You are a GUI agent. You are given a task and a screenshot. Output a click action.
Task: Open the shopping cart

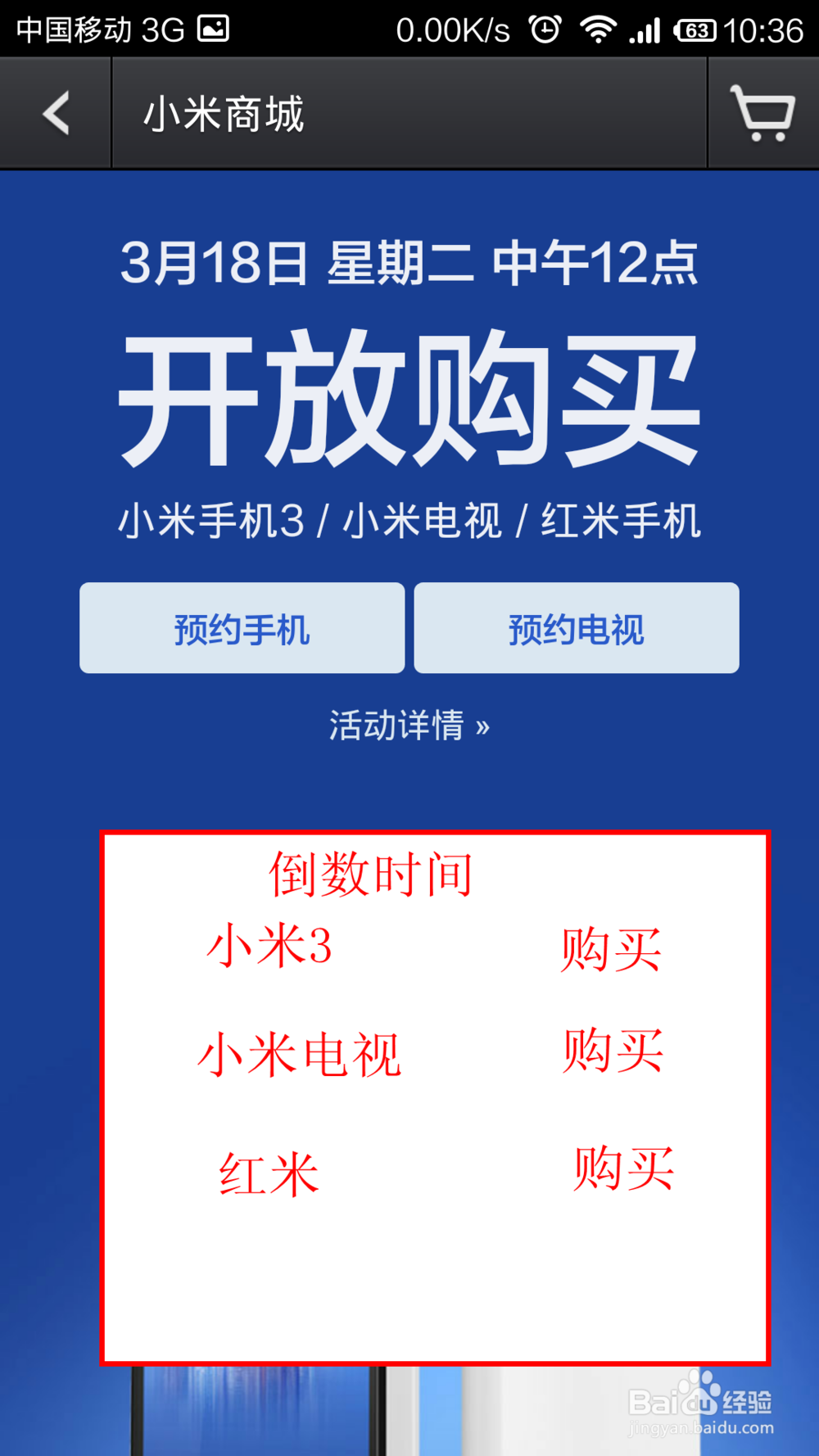click(763, 113)
